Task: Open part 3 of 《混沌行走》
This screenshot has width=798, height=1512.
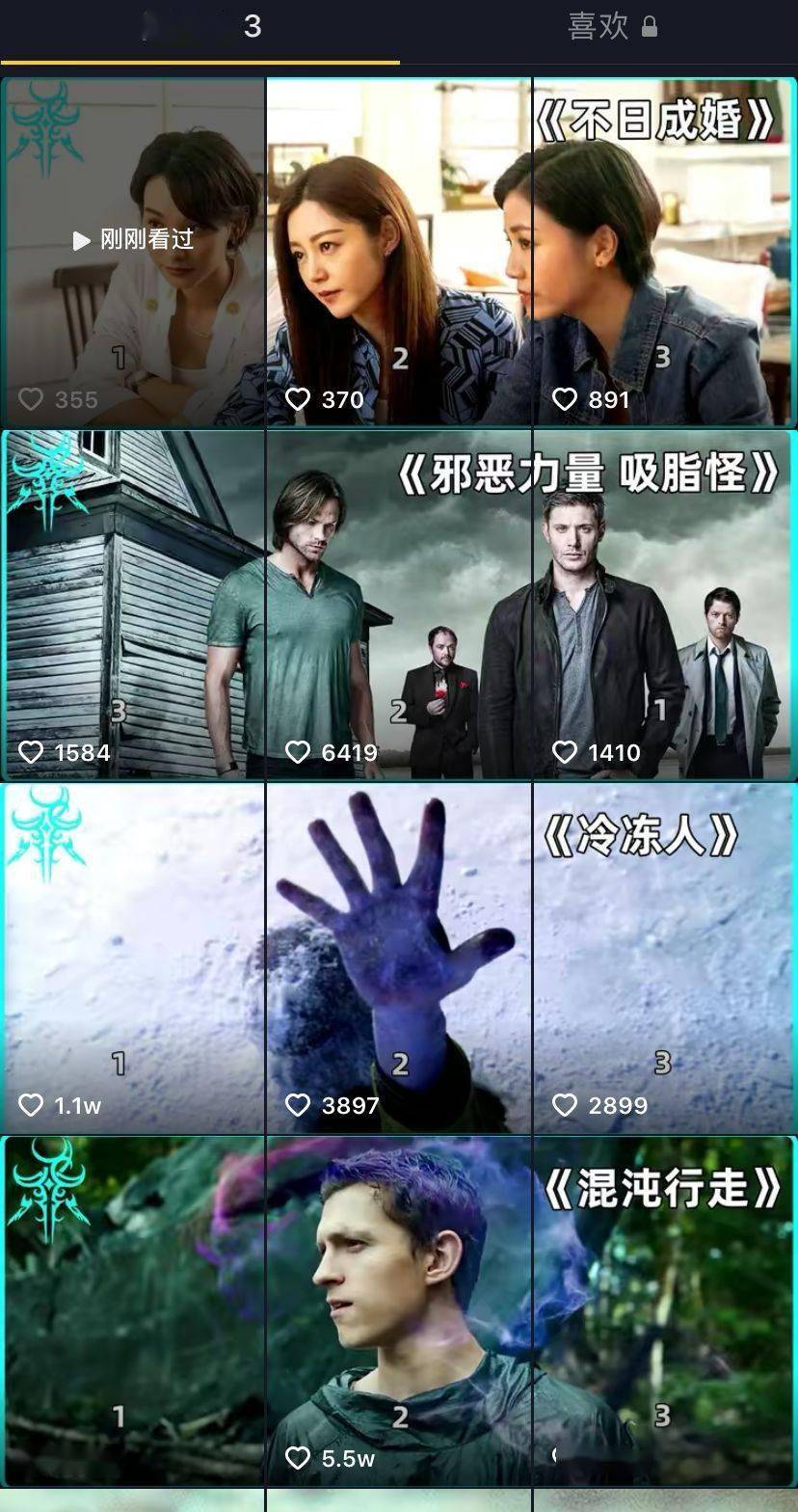Action: pyautogui.click(x=665, y=1310)
